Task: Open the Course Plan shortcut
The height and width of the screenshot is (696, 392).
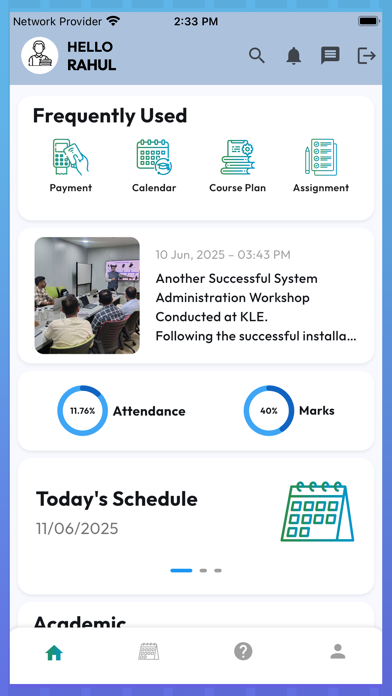Action: click(x=238, y=166)
